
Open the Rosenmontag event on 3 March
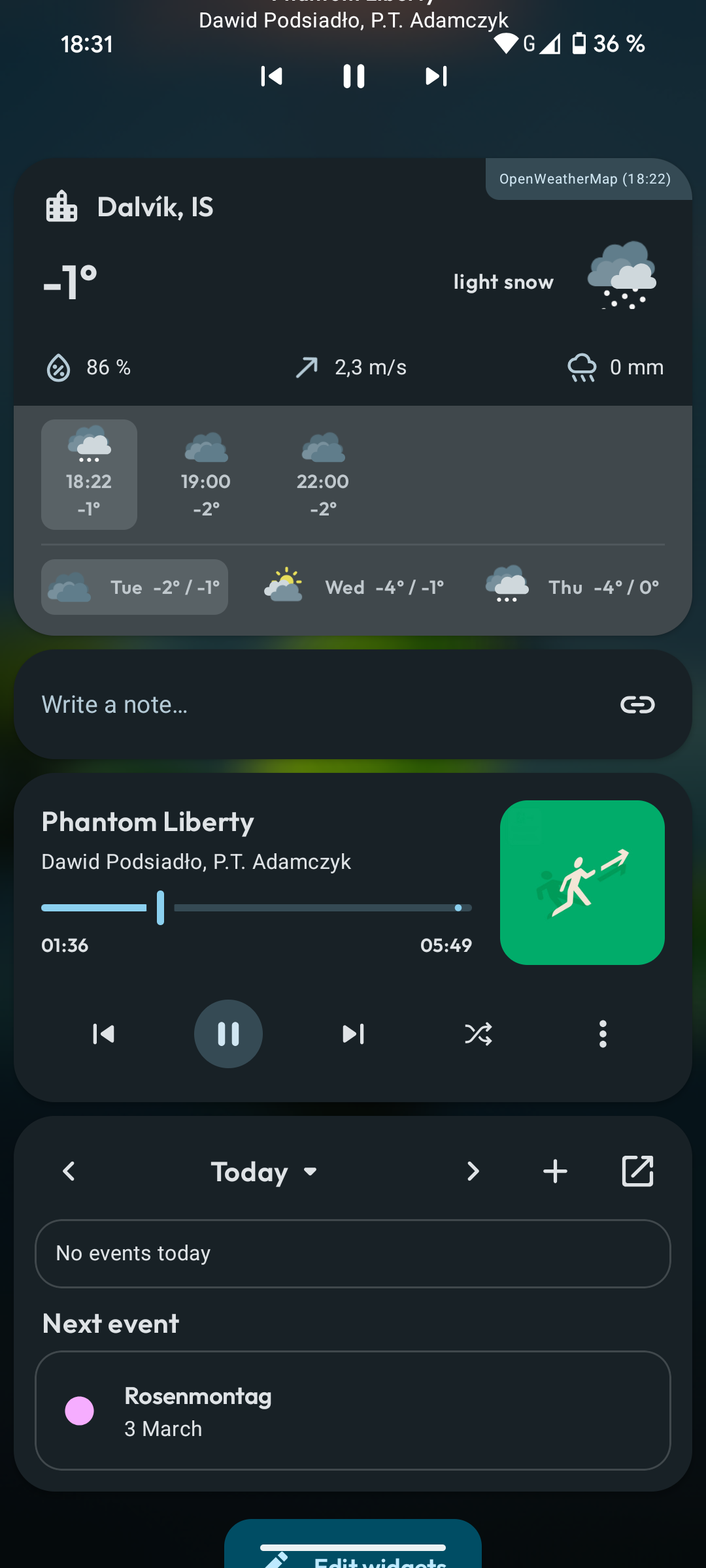coord(353,1411)
